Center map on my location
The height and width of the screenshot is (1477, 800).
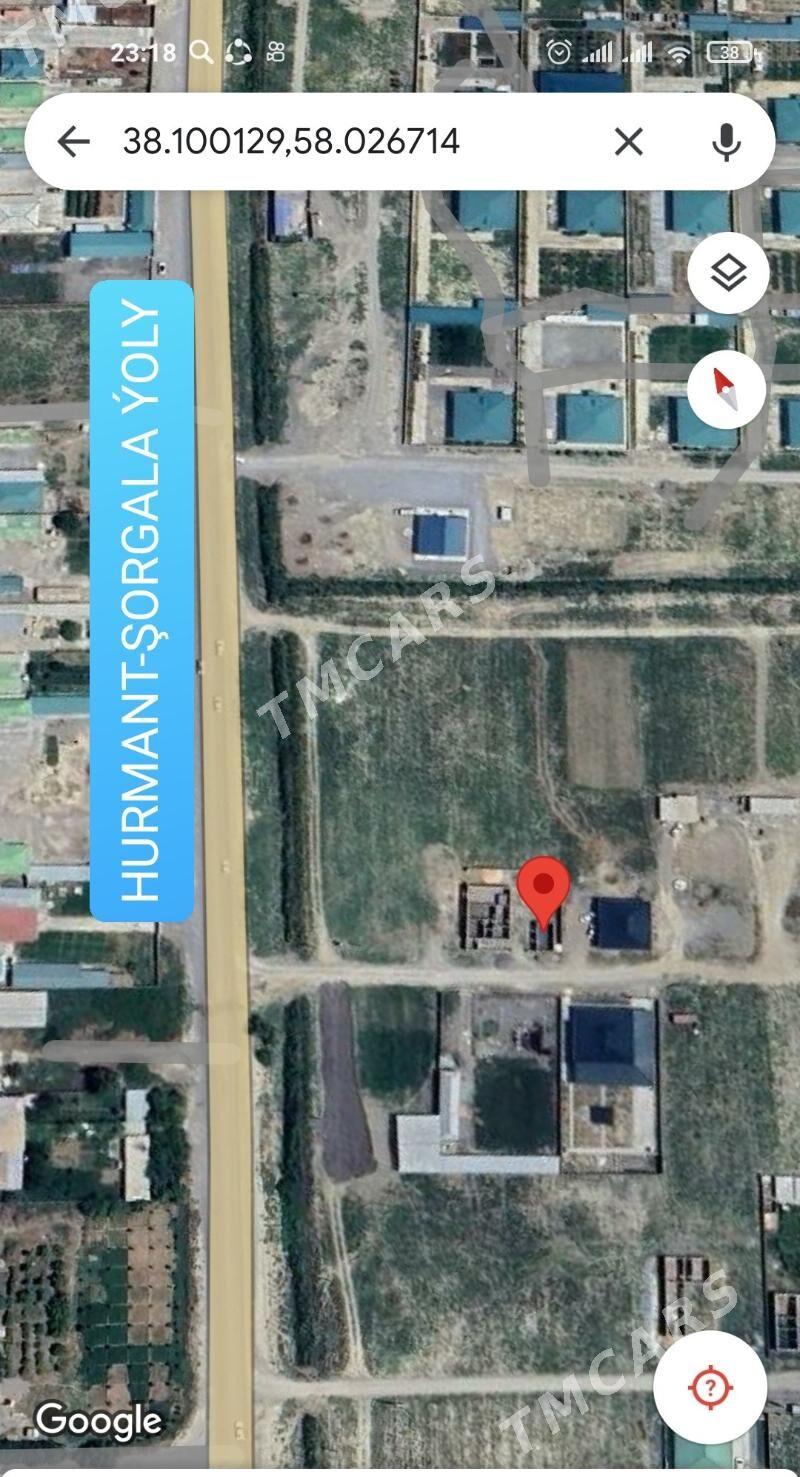tap(710, 1387)
